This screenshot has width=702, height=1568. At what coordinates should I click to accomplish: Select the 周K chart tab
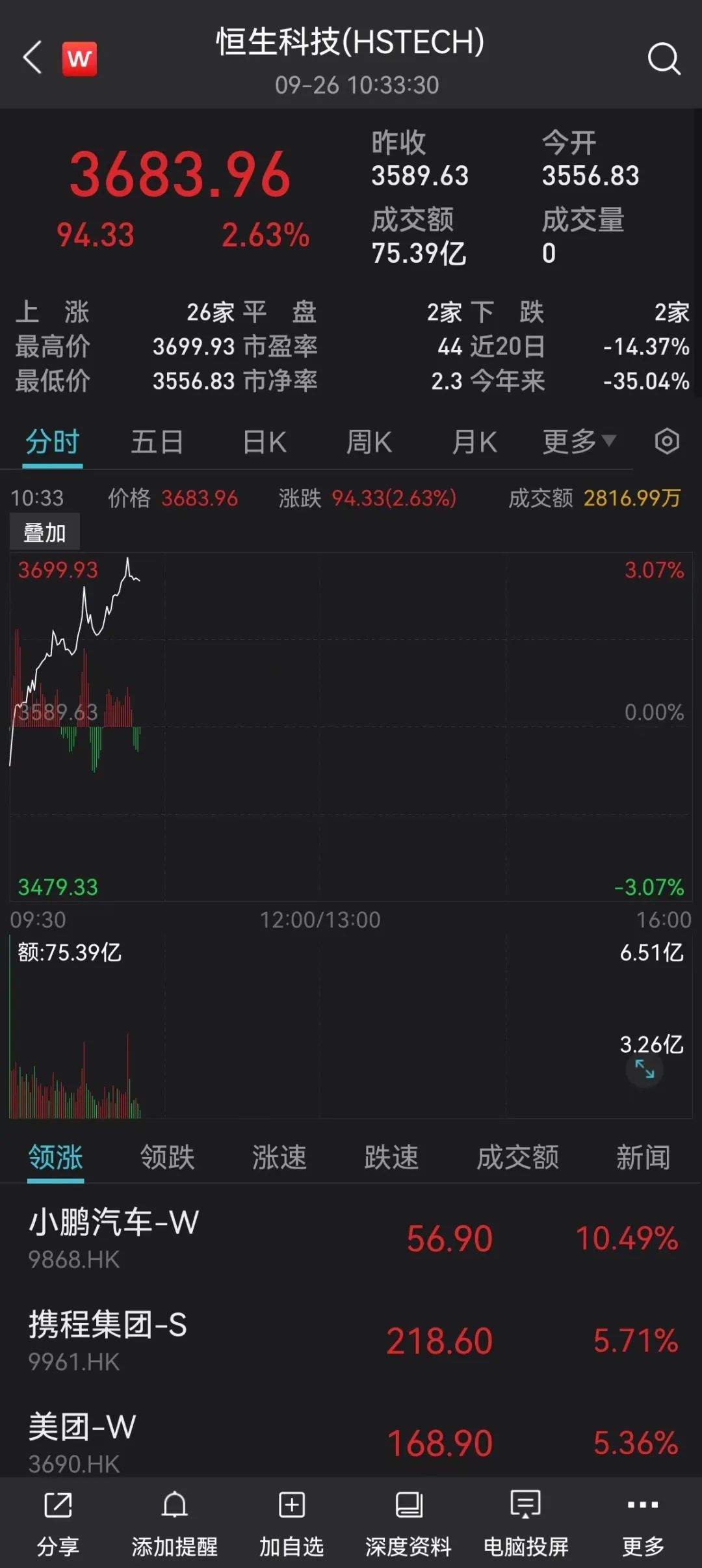pos(369,442)
